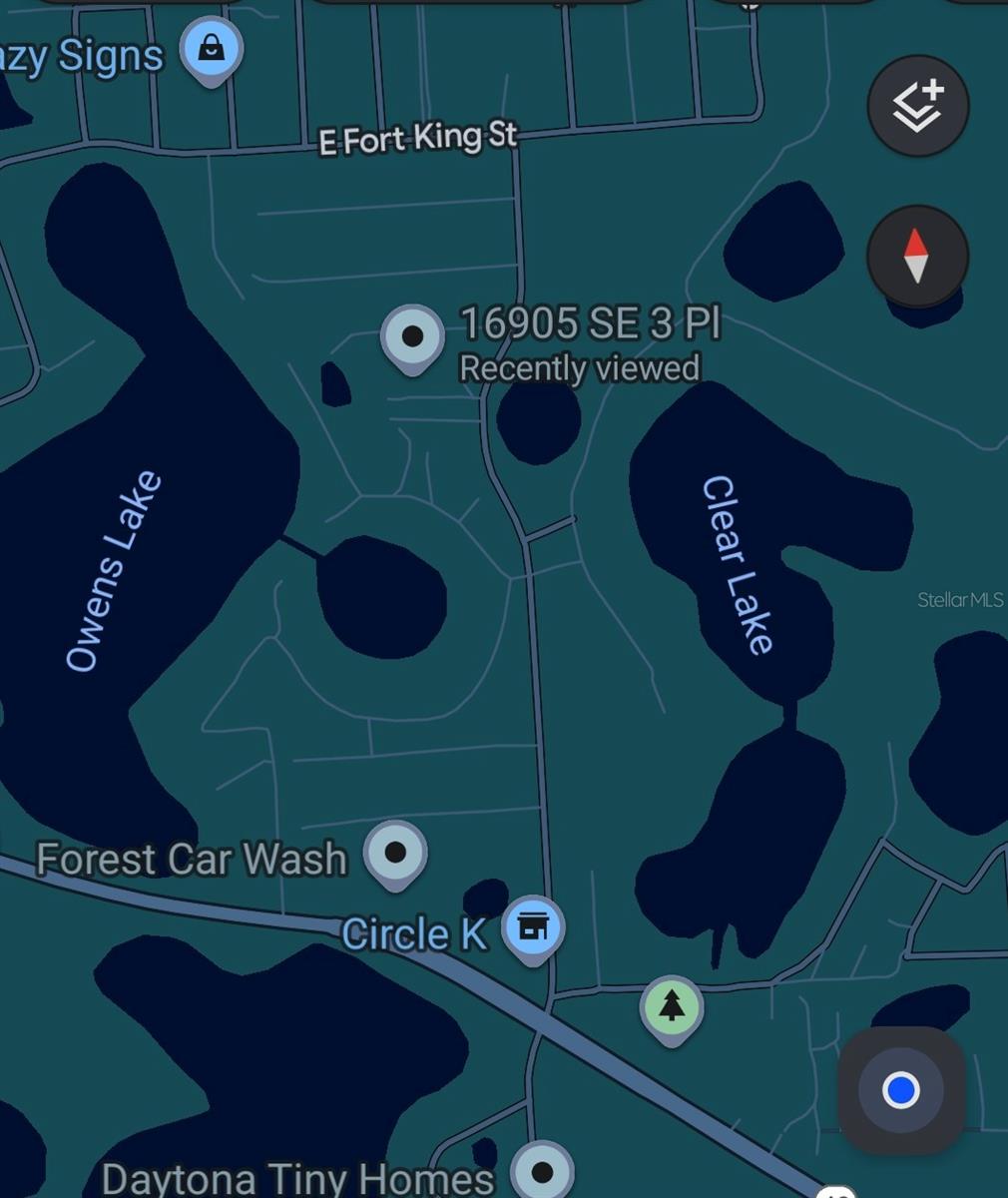Open the Crazy Signs shopping marker
Screen dimensions: 1008x1198
[x=212, y=49]
